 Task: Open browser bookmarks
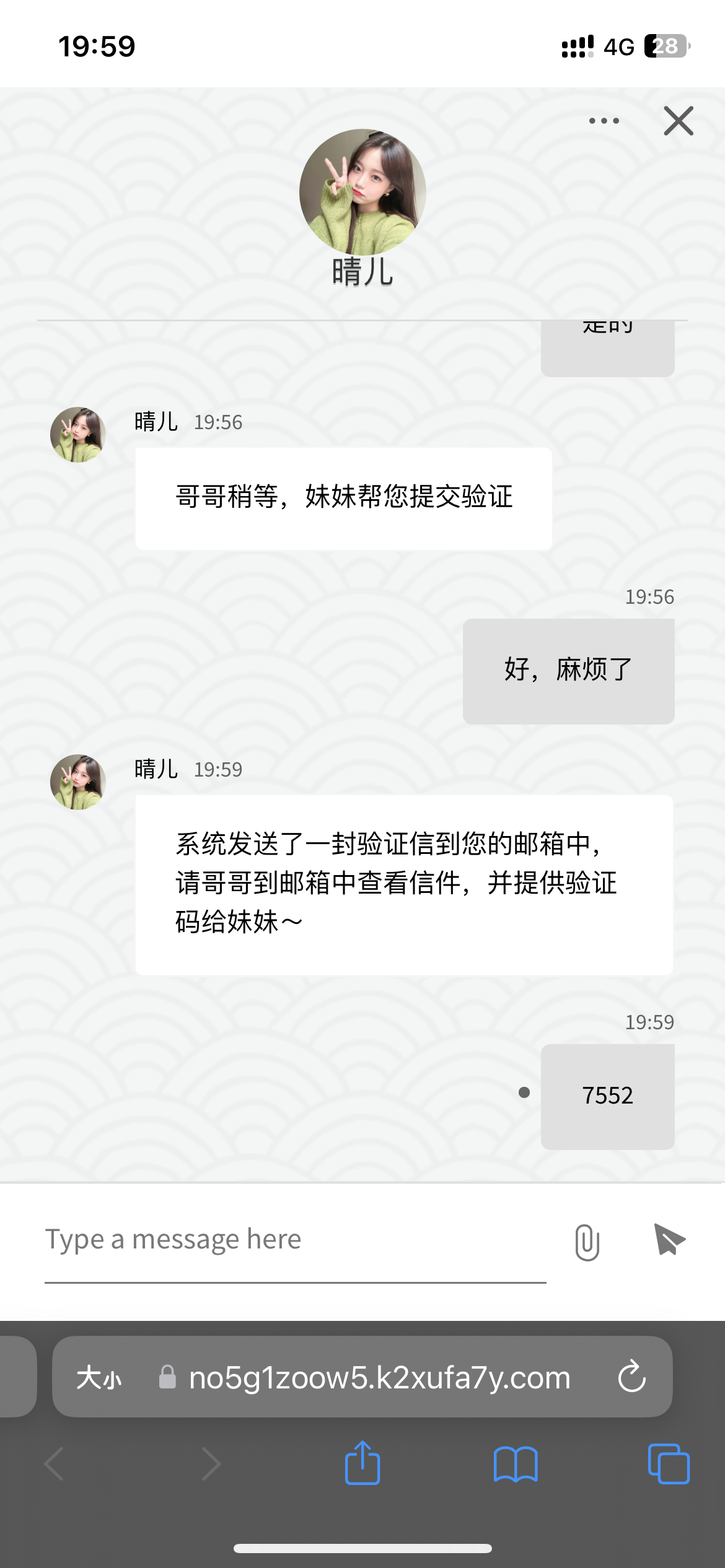pos(516,1464)
